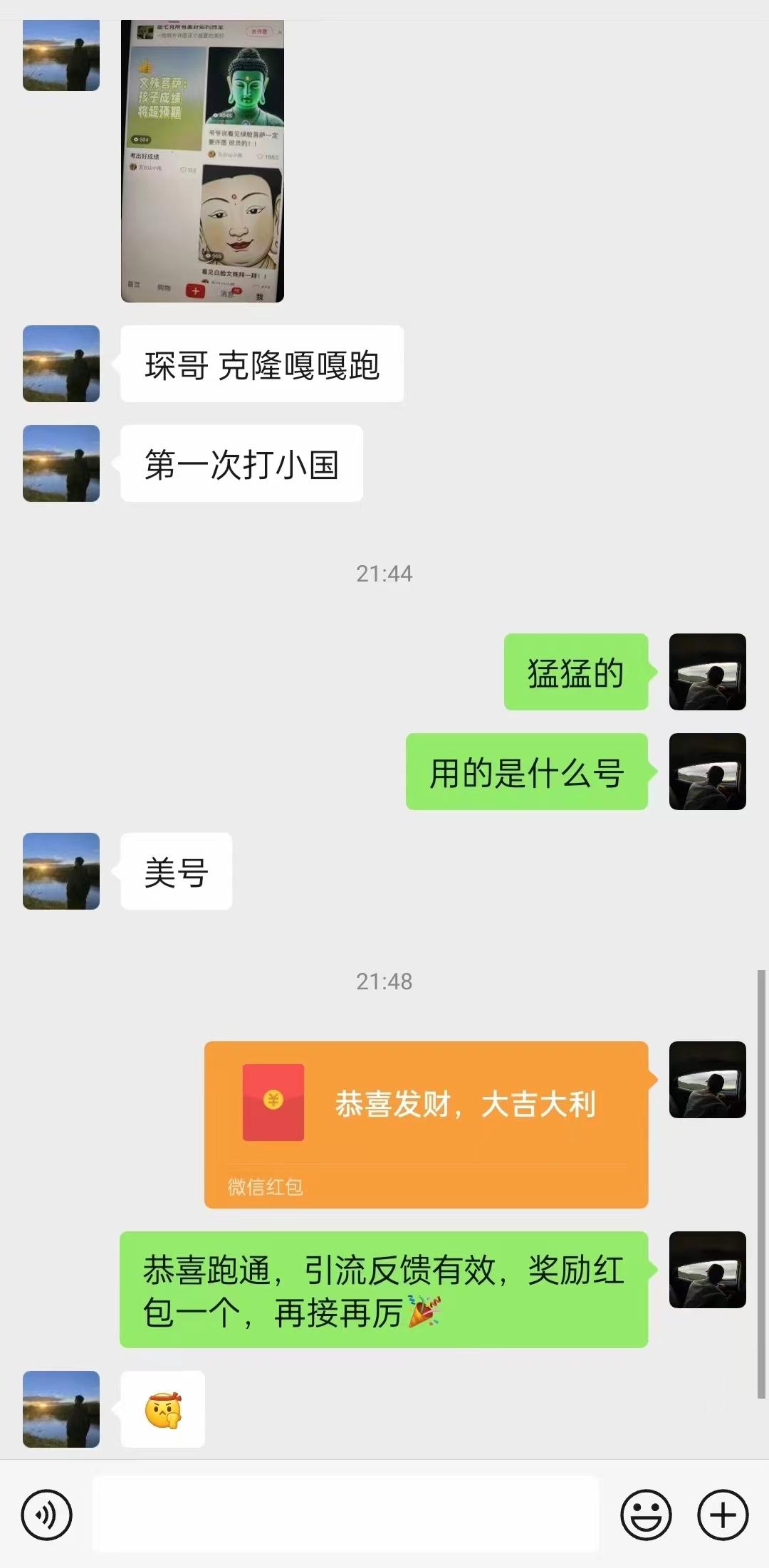Tap the 🤔 emoji sticker message
769x1568 pixels.
click(x=162, y=1409)
